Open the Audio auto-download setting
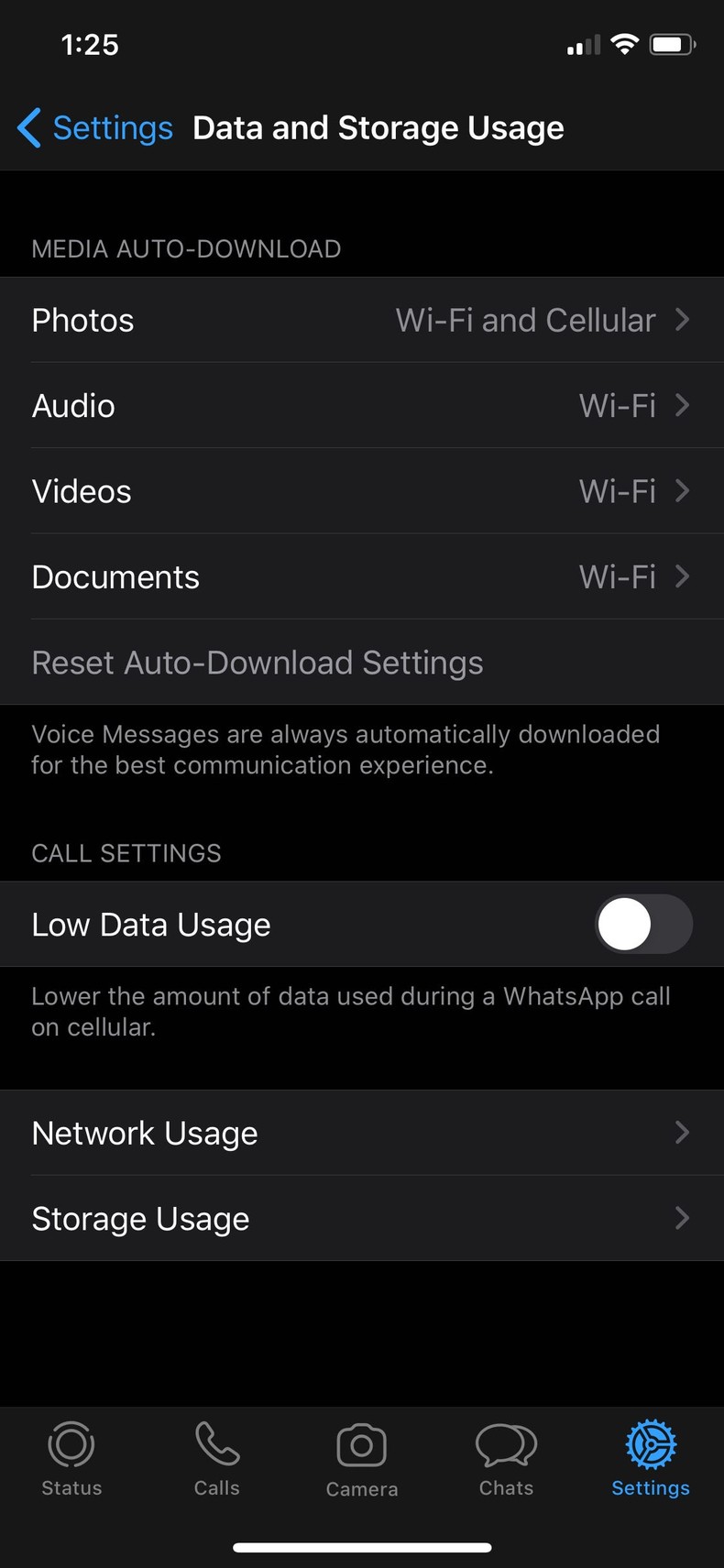Screen dimensions: 724x1568 pos(362,406)
